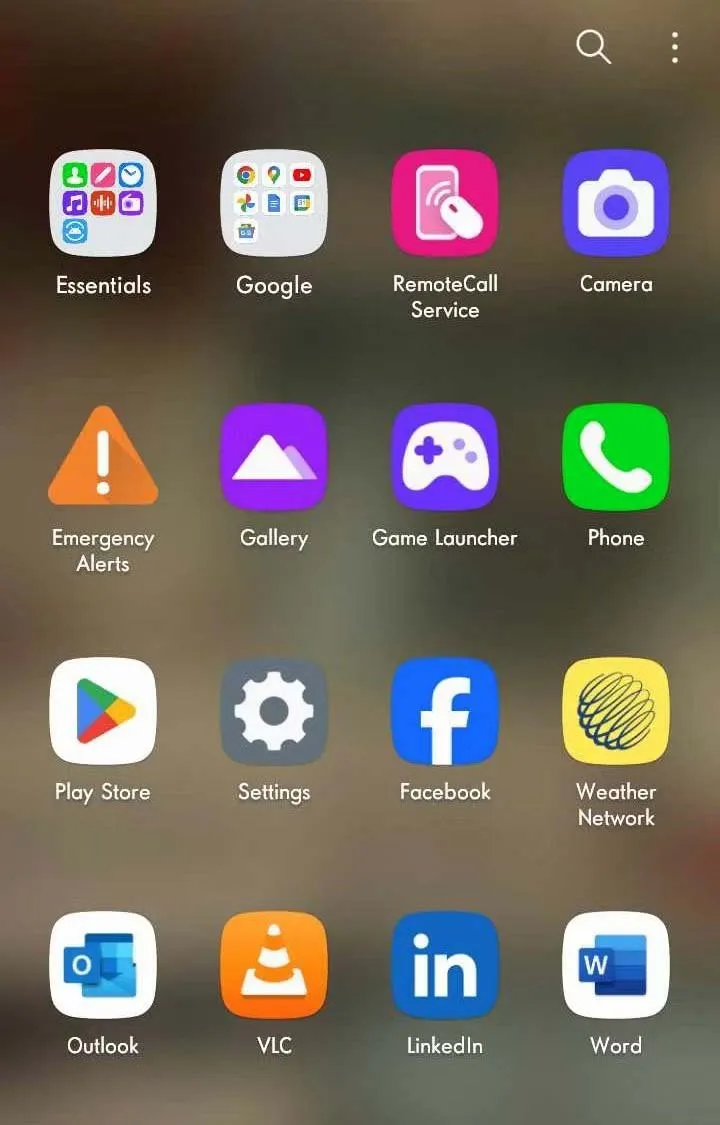The width and height of the screenshot is (720, 1125).
Task: Launch VLC media player
Action: point(274,965)
